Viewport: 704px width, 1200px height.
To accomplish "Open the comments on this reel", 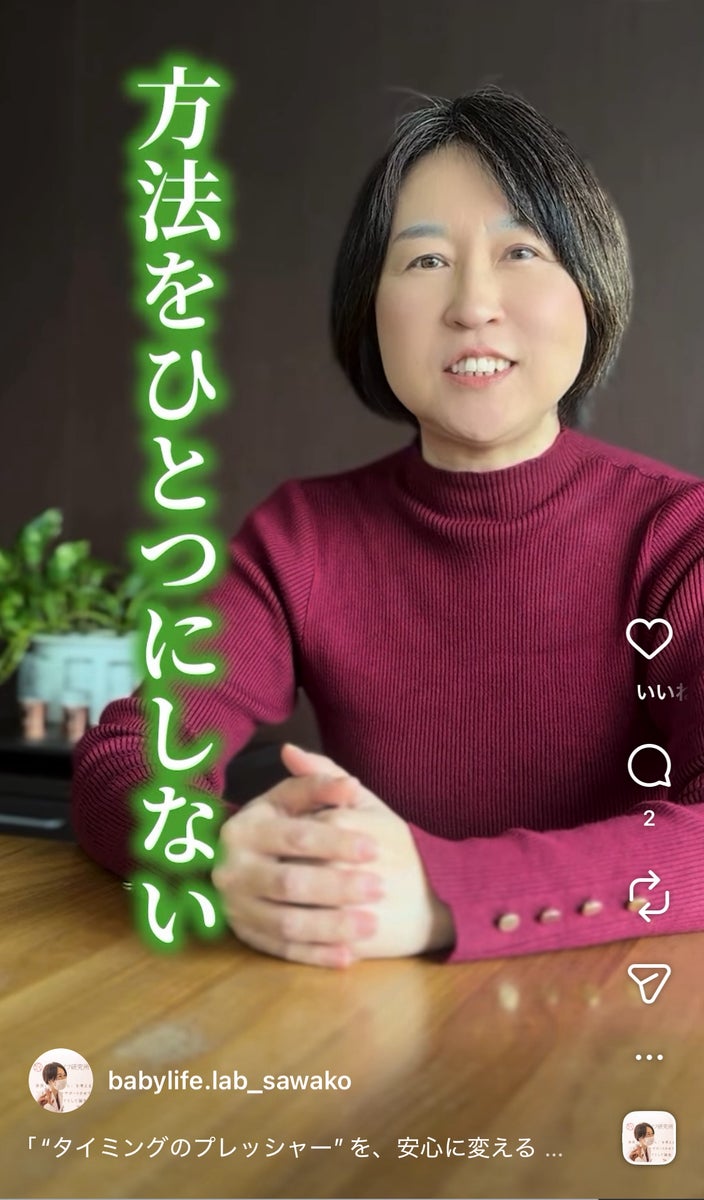I will tap(649, 767).
